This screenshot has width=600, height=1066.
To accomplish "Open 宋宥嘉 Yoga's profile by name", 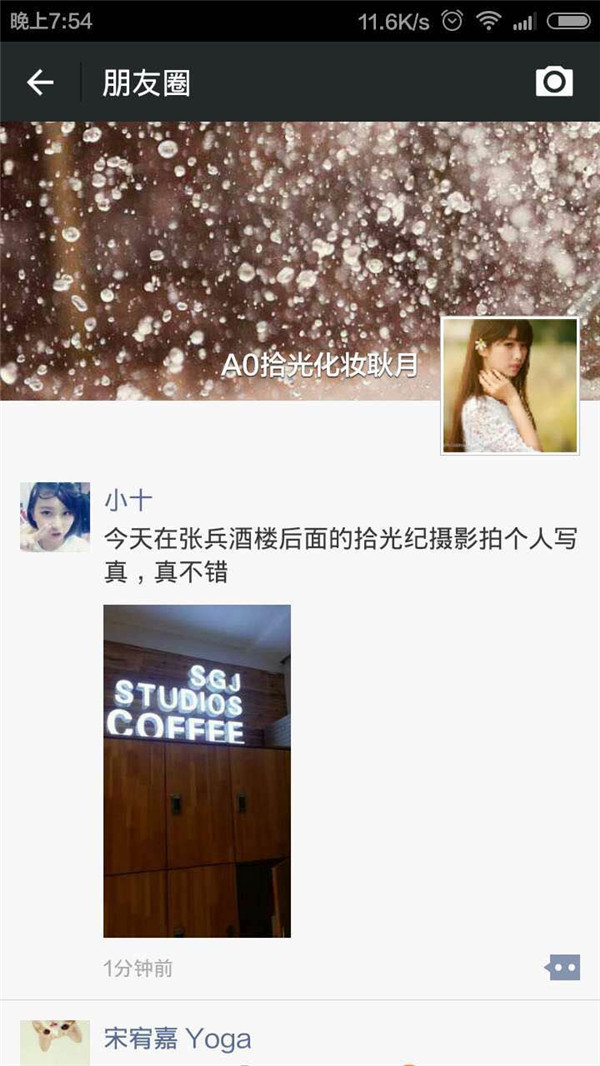I will point(177,1040).
